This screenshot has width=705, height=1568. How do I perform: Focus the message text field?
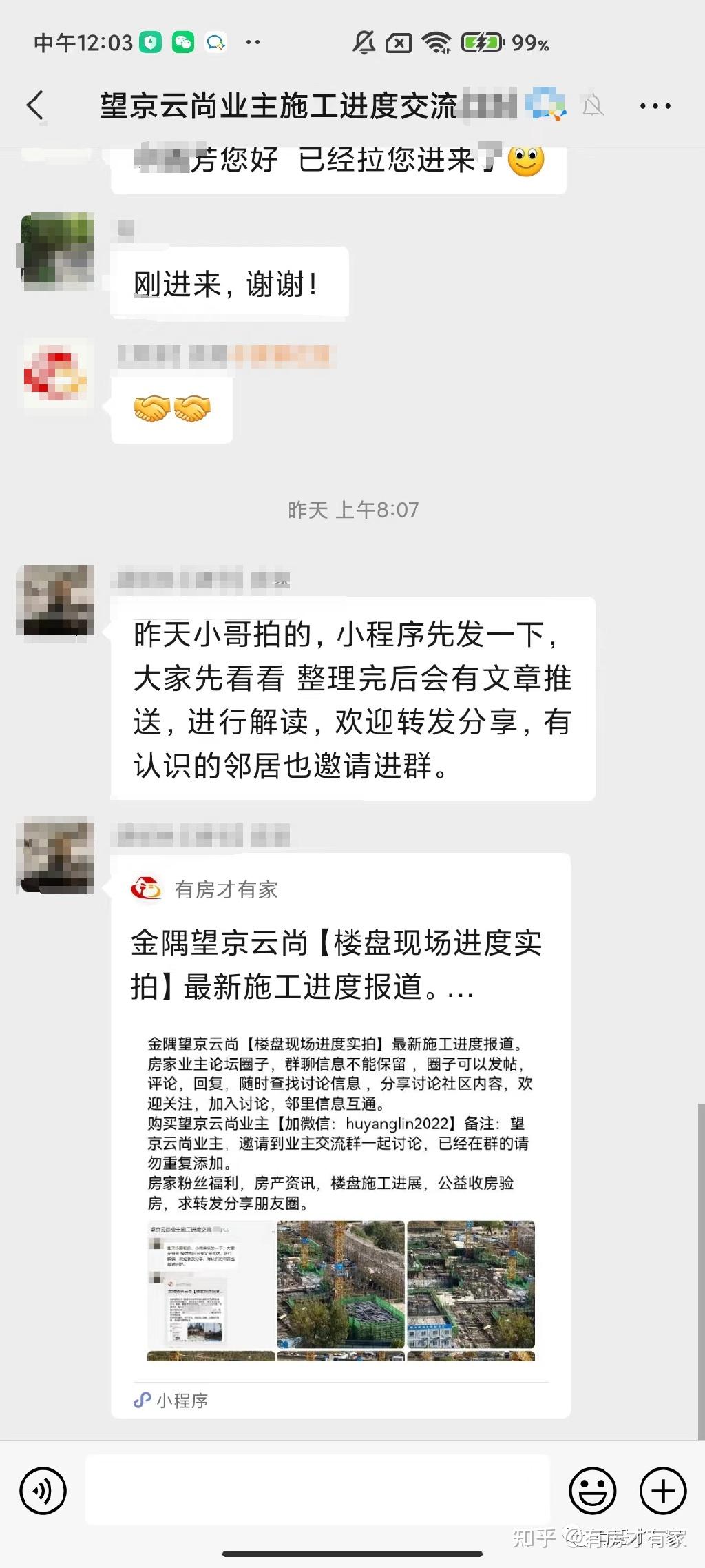317,1491
